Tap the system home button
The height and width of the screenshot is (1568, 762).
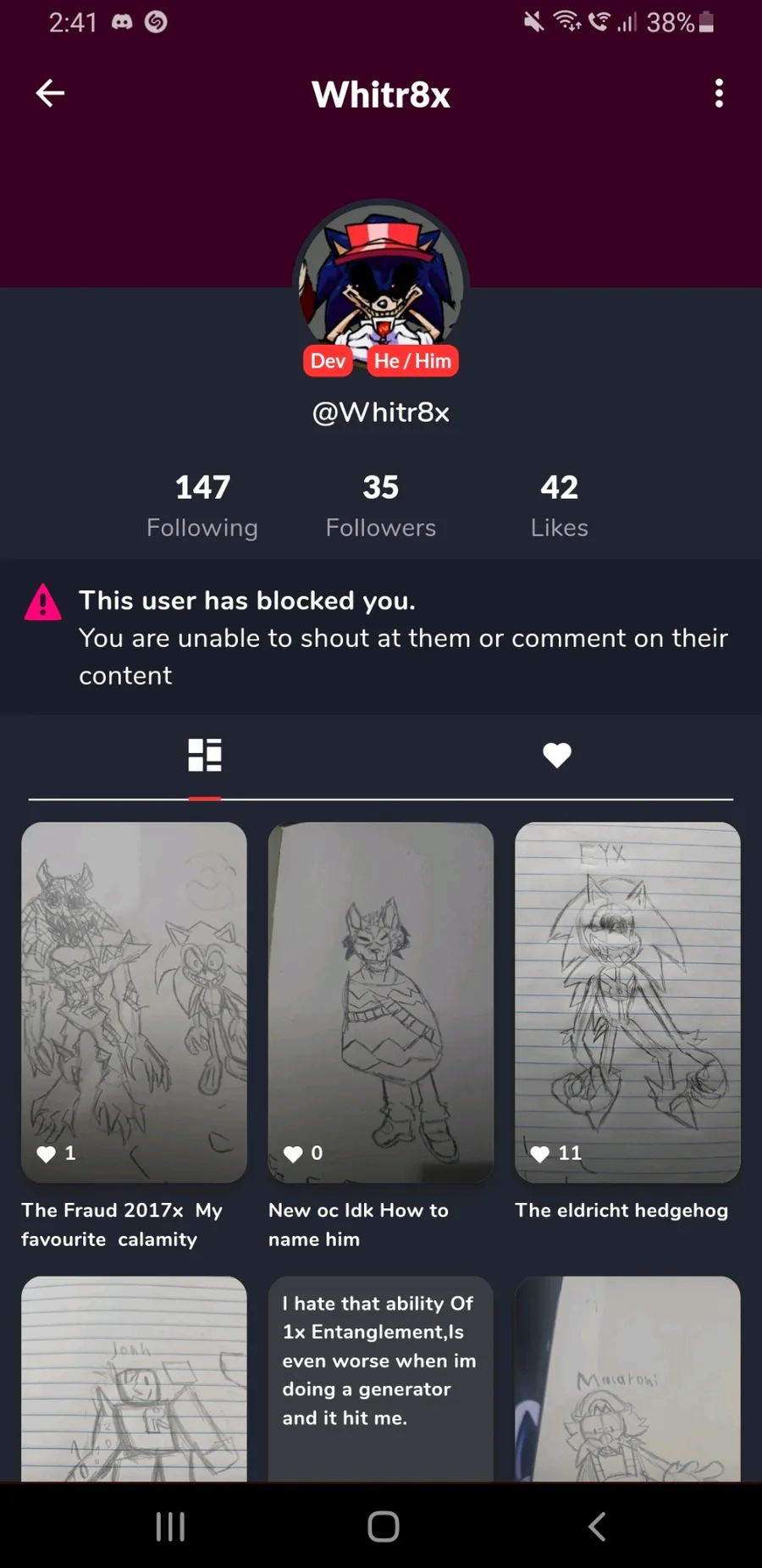tap(383, 1526)
